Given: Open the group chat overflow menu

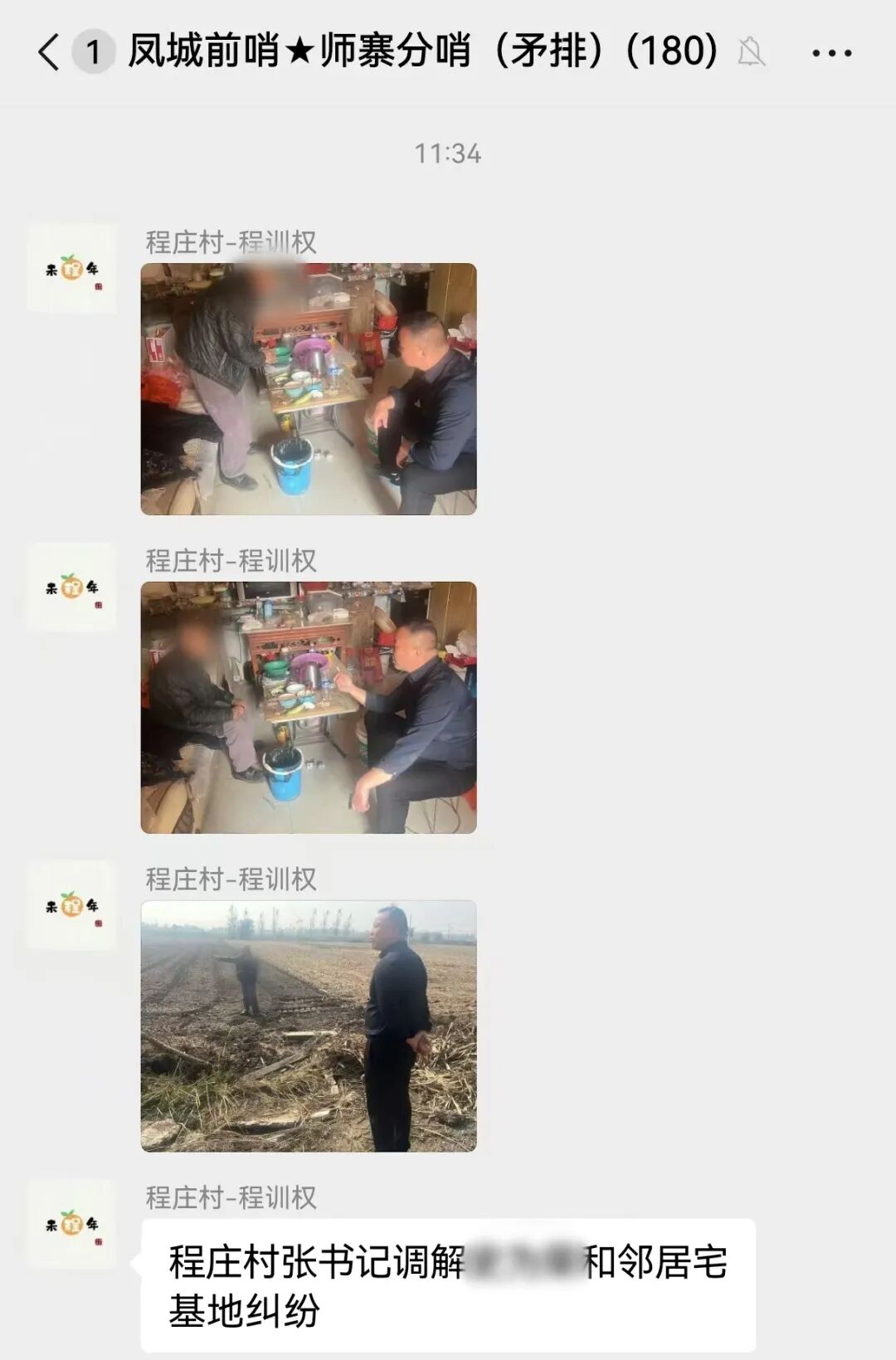Looking at the screenshot, I should 831,54.
